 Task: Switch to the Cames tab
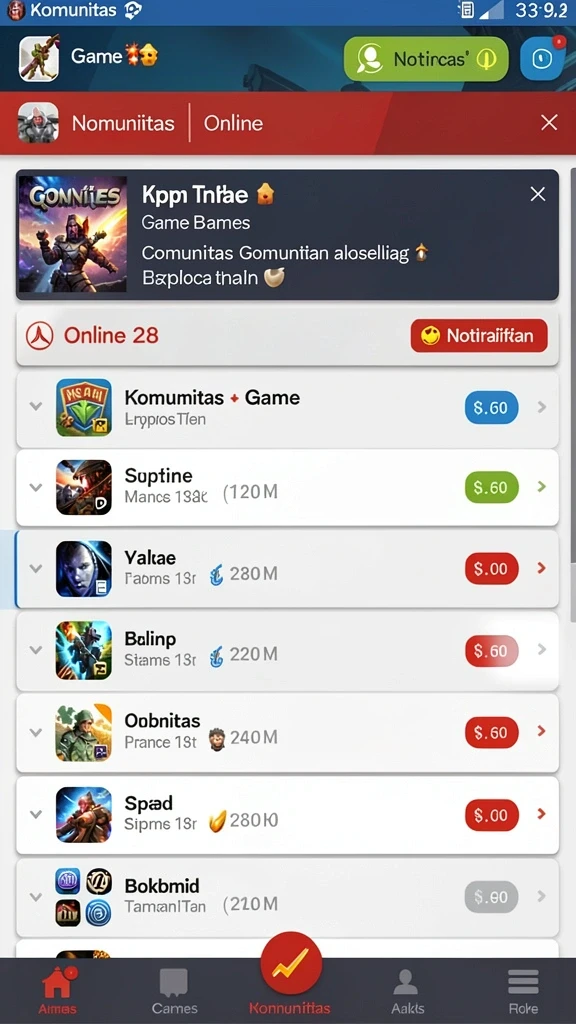pos(174,990)
